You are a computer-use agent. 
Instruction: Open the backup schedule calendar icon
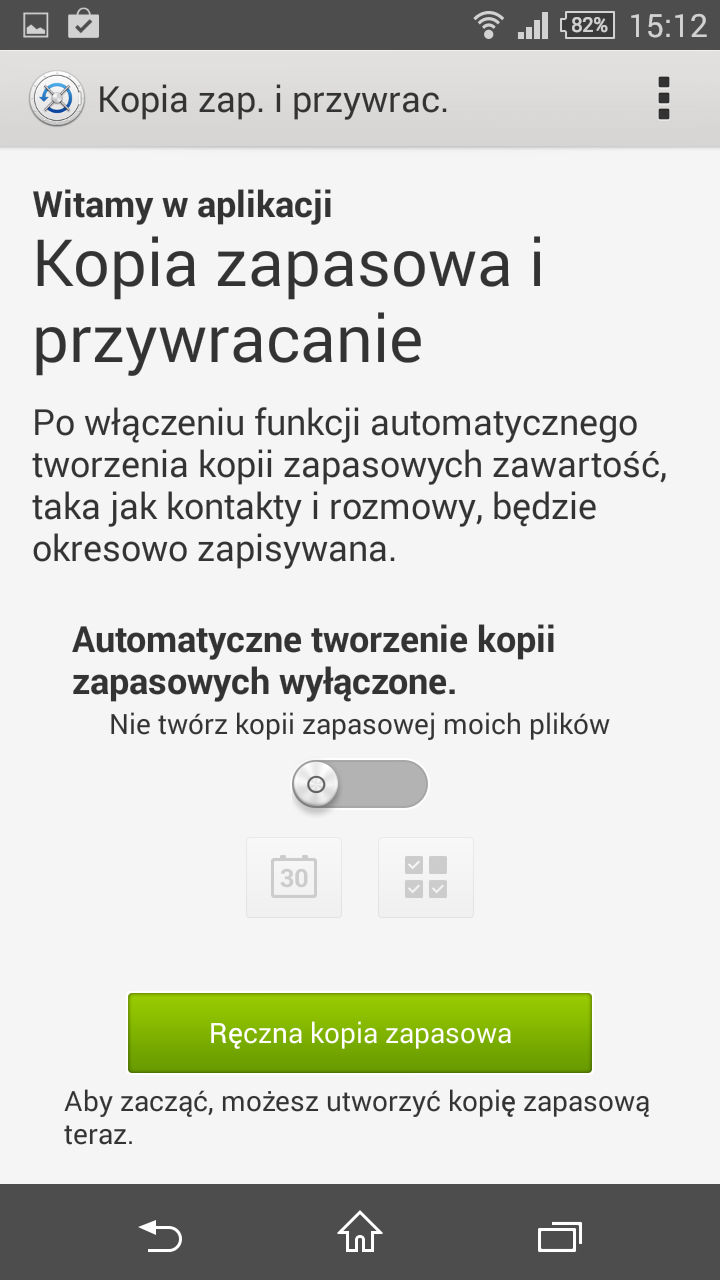tap(294, 877)
